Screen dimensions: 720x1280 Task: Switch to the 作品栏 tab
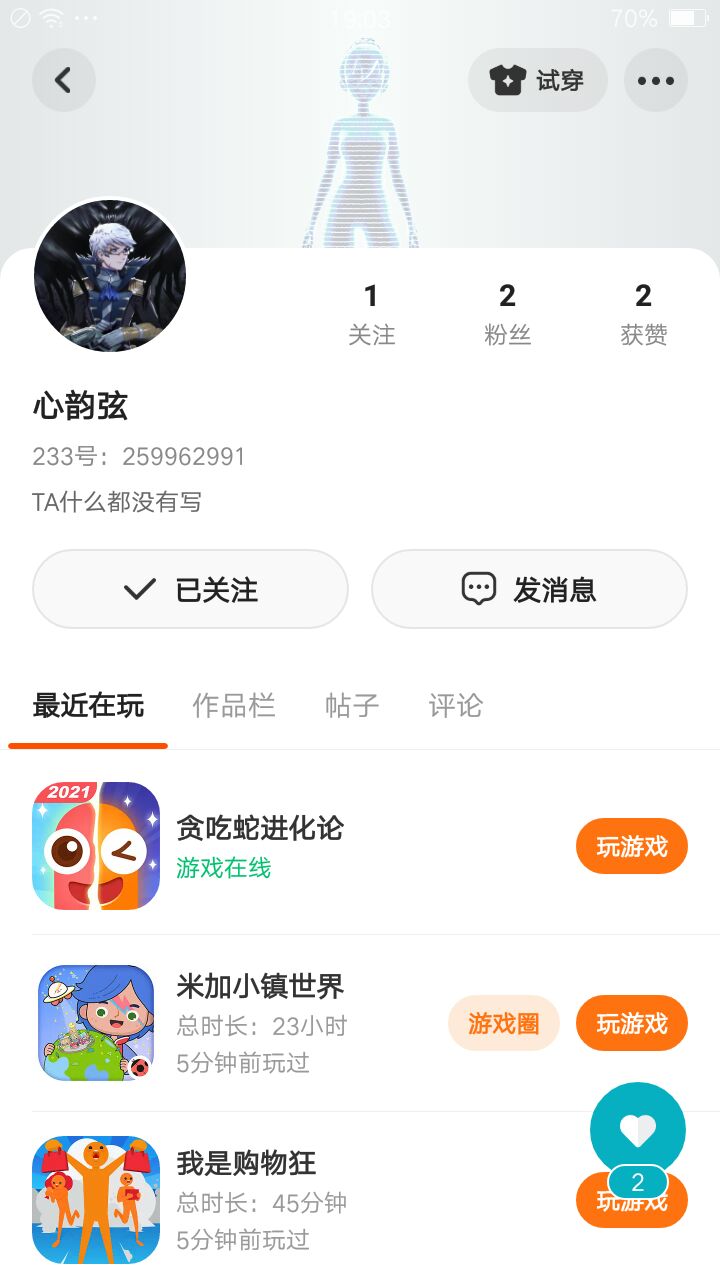[234, 706]
